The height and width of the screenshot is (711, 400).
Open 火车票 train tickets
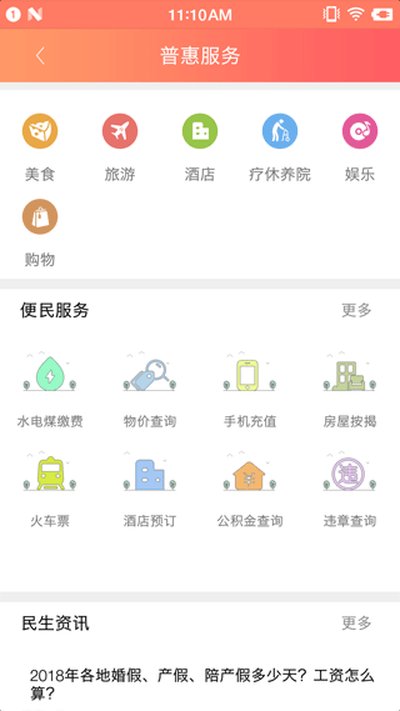[x=50, y=489]
